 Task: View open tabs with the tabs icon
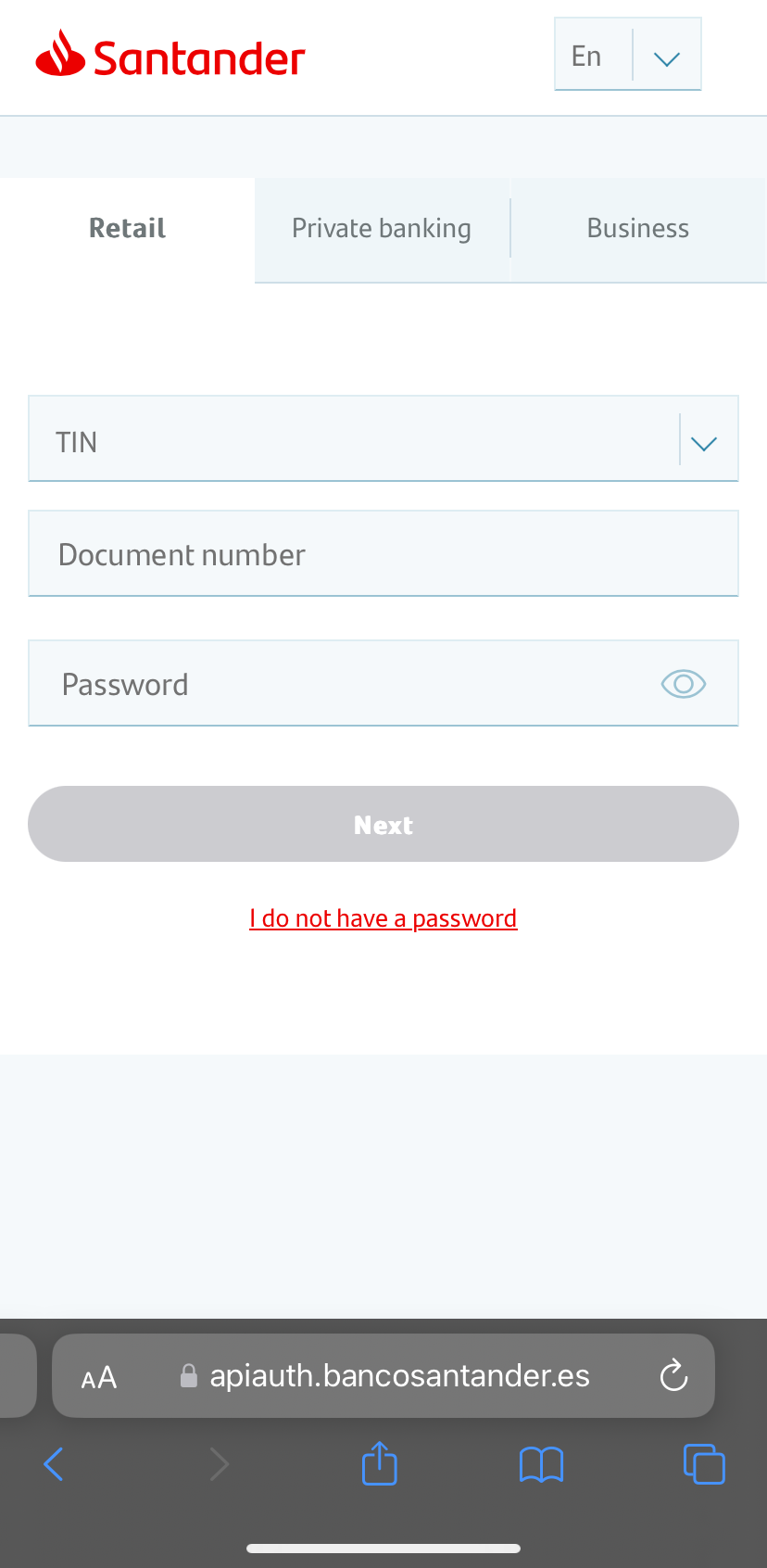point(704,1464)
